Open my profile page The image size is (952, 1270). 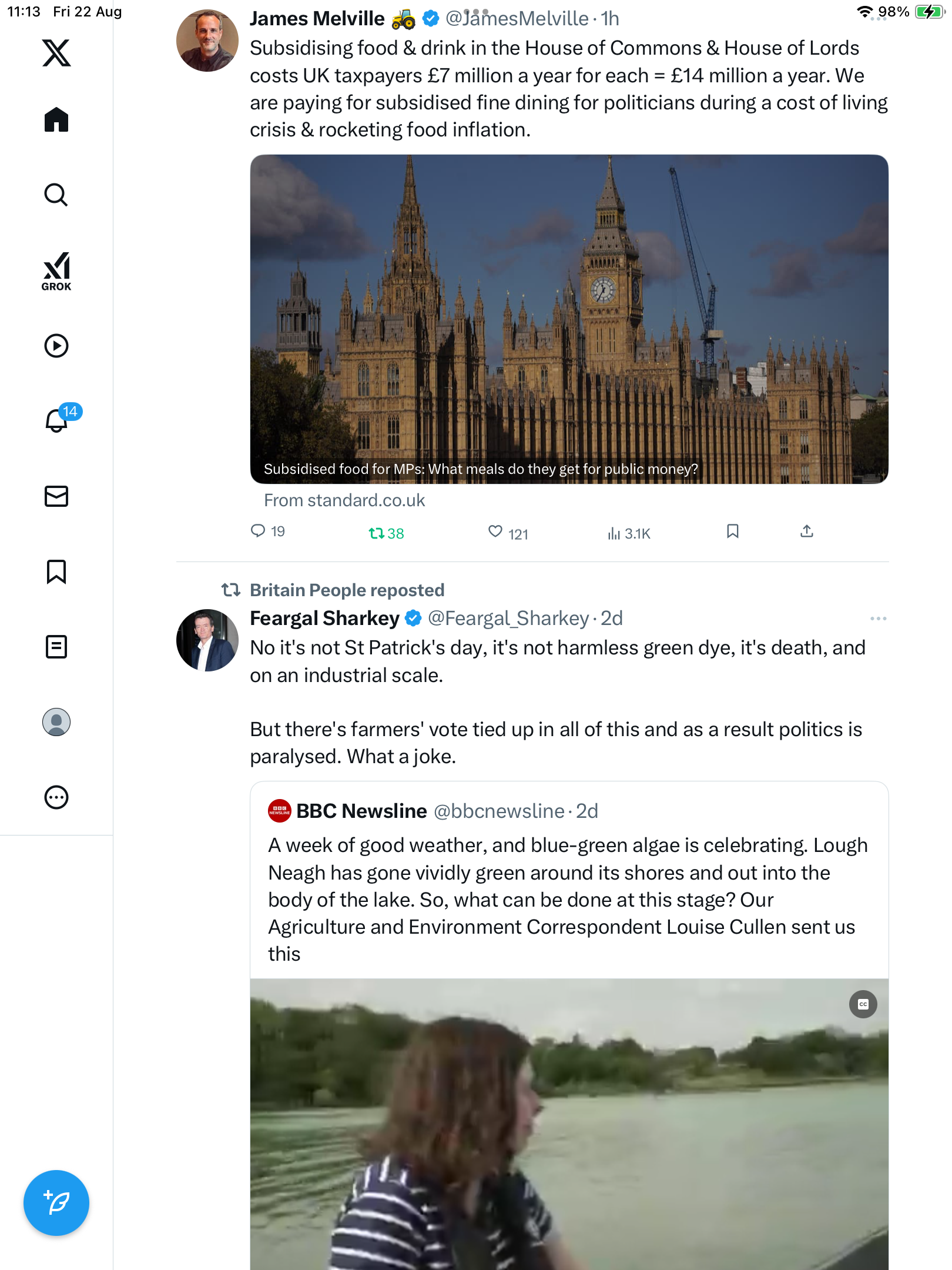[x=56, y=722]
